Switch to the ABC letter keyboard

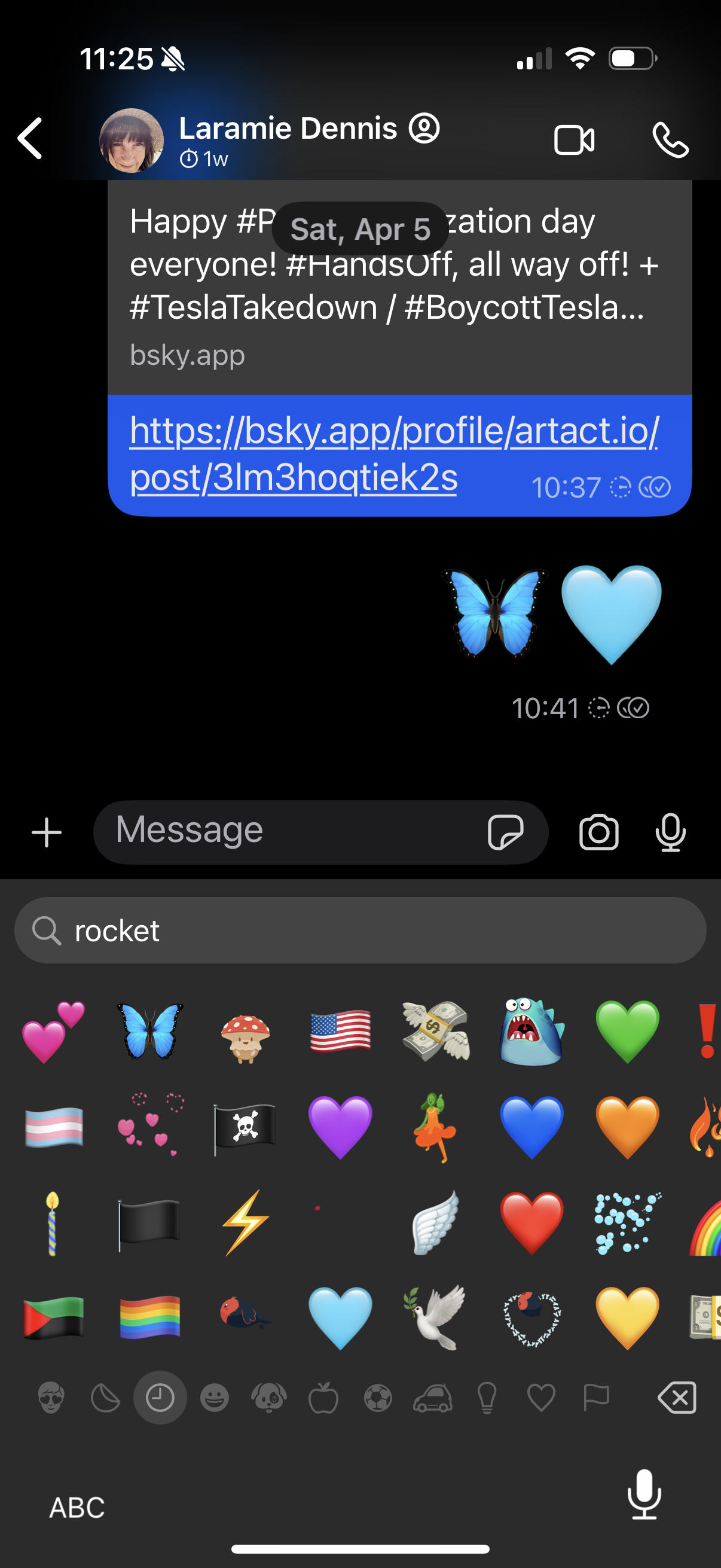point(77,1508)
